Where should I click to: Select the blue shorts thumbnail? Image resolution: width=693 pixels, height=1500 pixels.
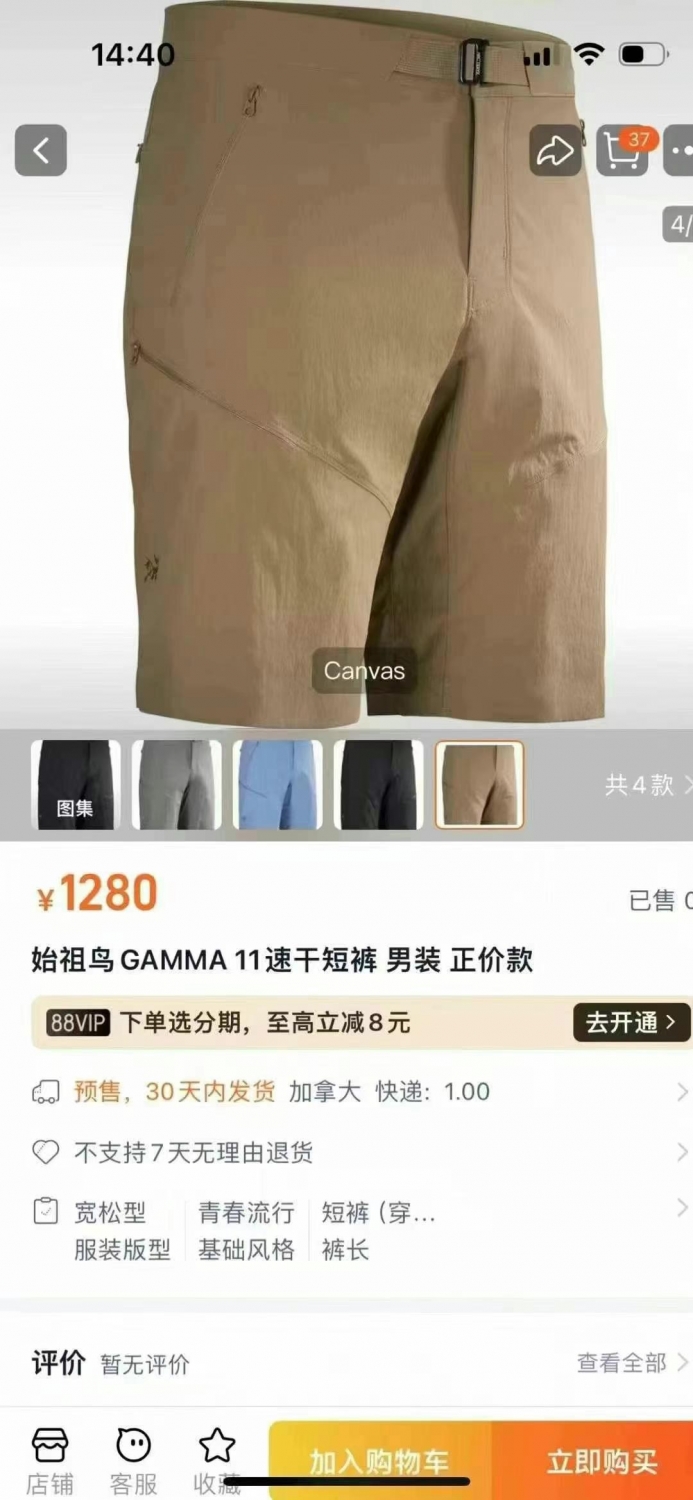pyautogui.click(x=278, y=785)
